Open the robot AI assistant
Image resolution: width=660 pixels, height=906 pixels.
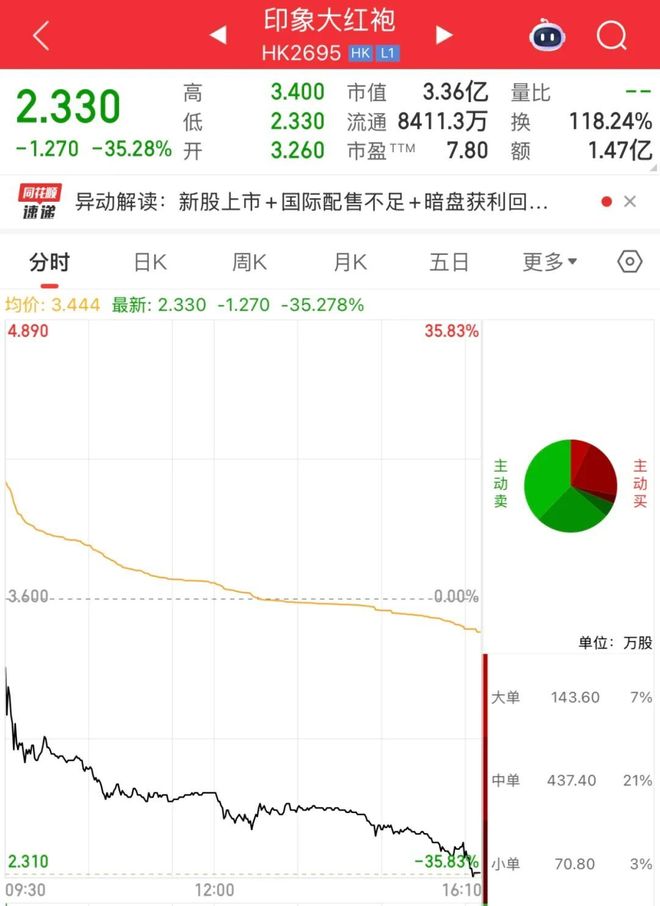[546, 35]
